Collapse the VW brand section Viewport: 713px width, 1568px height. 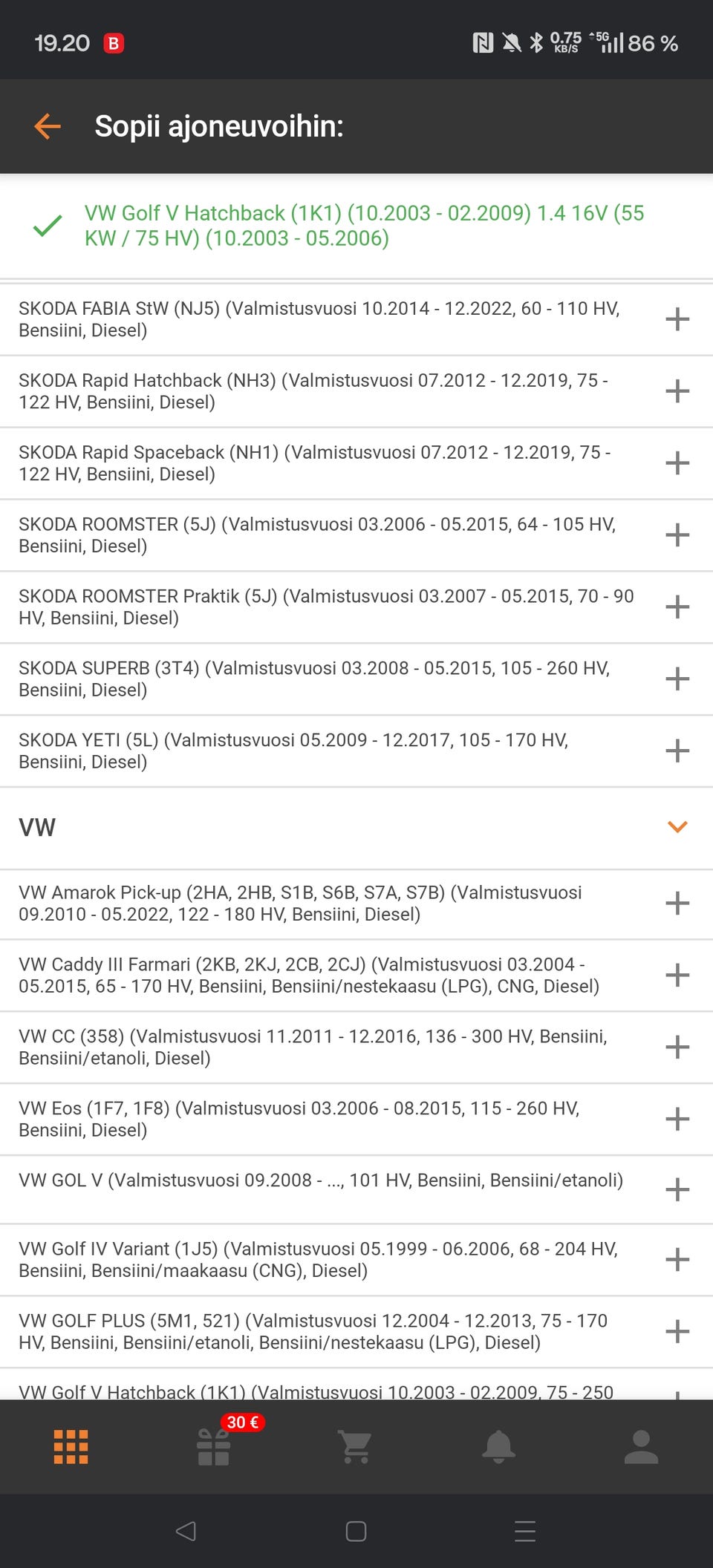(677, 827)
